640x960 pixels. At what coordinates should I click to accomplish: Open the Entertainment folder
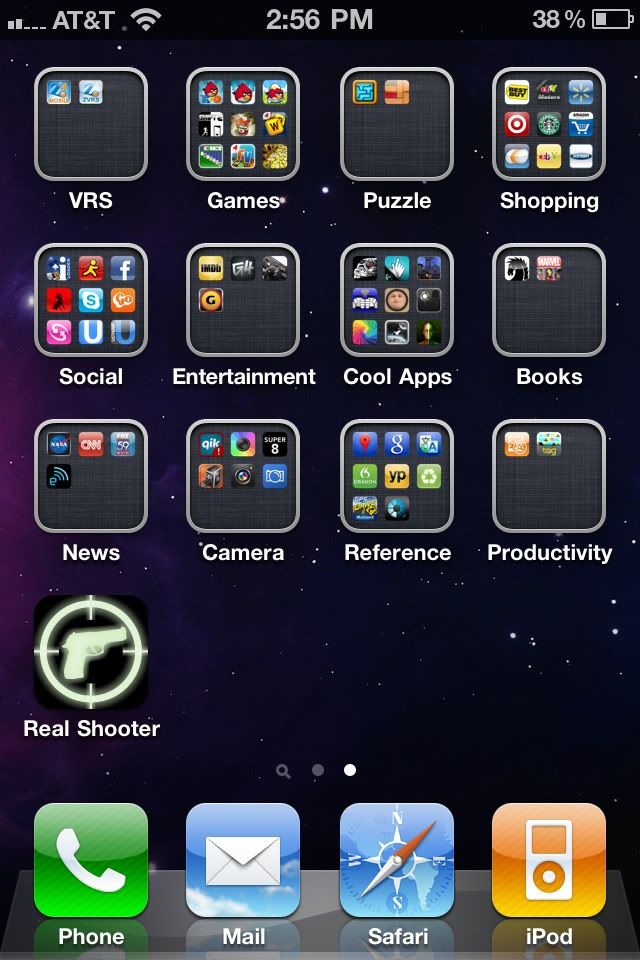click(x=243, y=300)
